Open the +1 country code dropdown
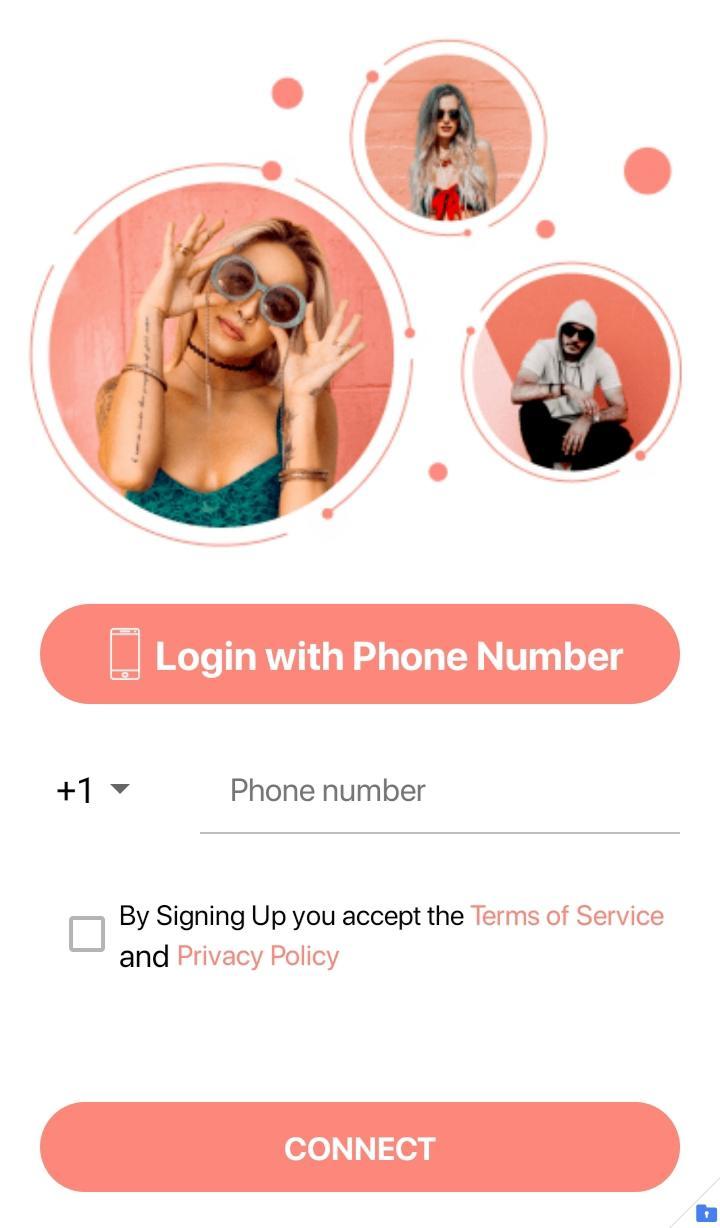 tap(93, 790)
